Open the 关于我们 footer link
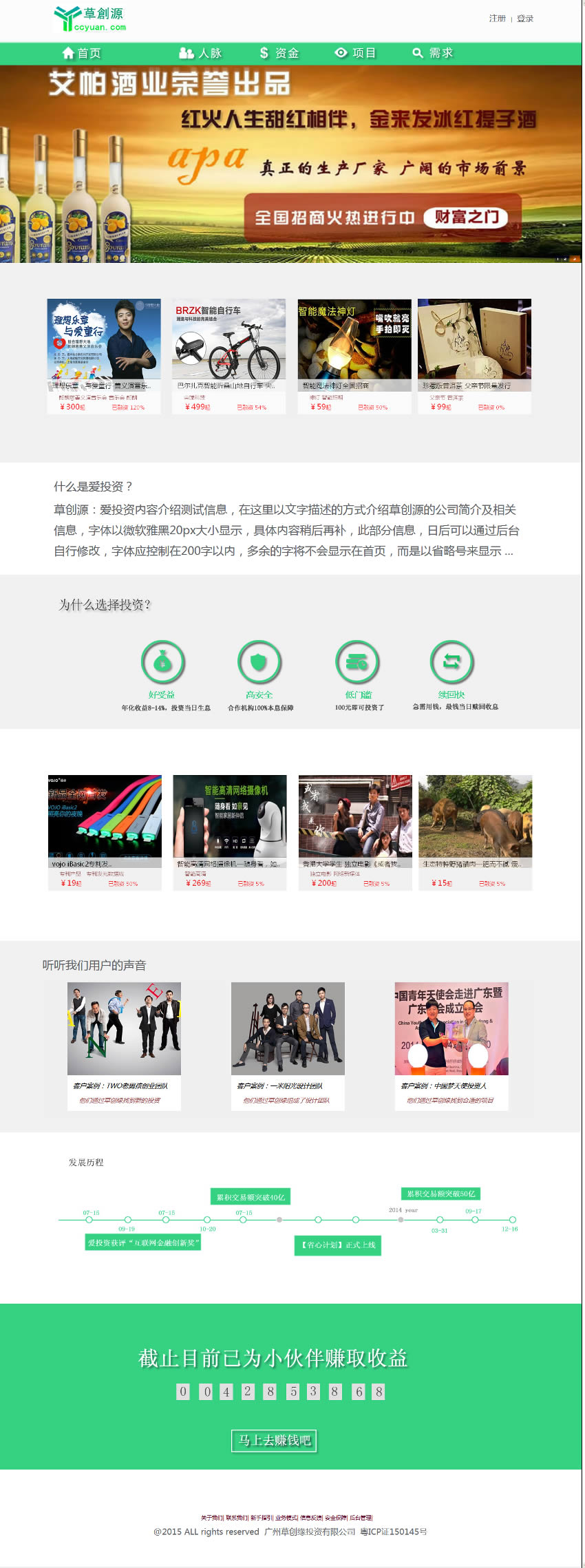 [x=212, y=1517]
